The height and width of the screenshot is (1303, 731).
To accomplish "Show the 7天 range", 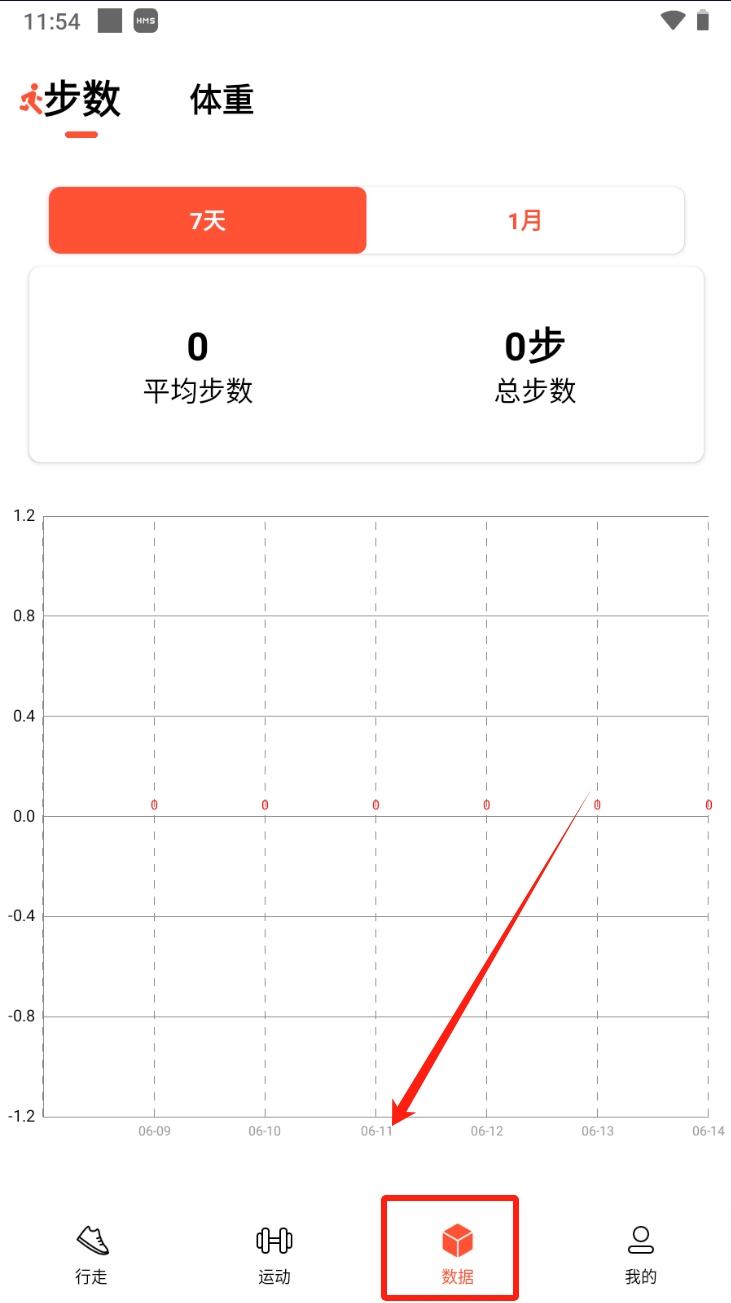I will 208,220.
